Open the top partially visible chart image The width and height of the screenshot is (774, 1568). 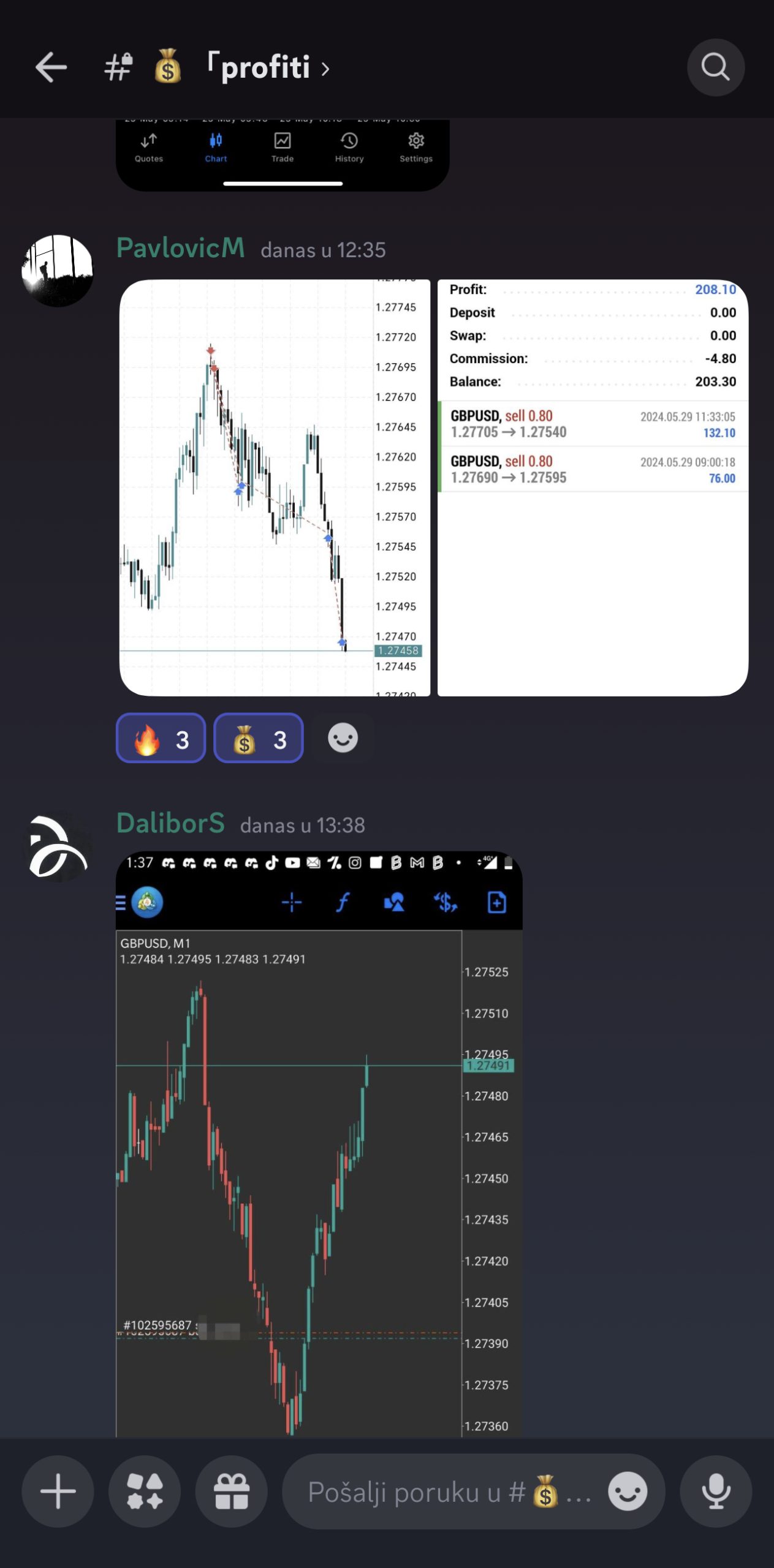(x=283, y=154)
